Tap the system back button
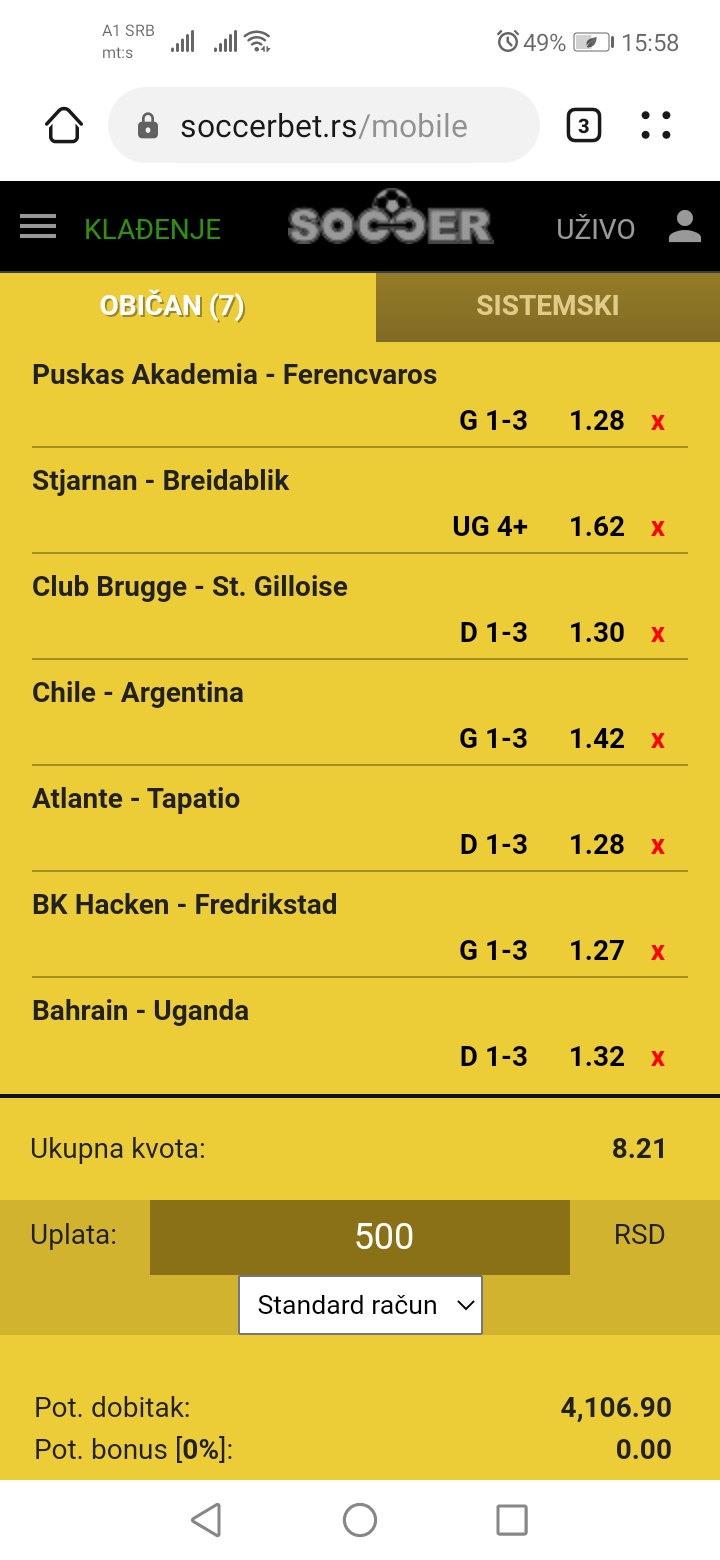 (x=206, y=1520)
